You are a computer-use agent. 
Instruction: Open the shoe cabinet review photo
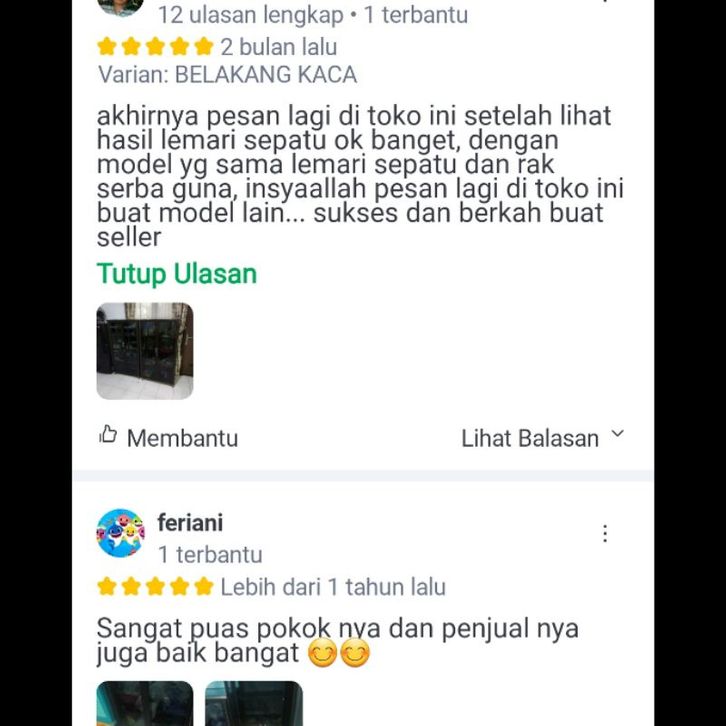click(x=145, y=351)
